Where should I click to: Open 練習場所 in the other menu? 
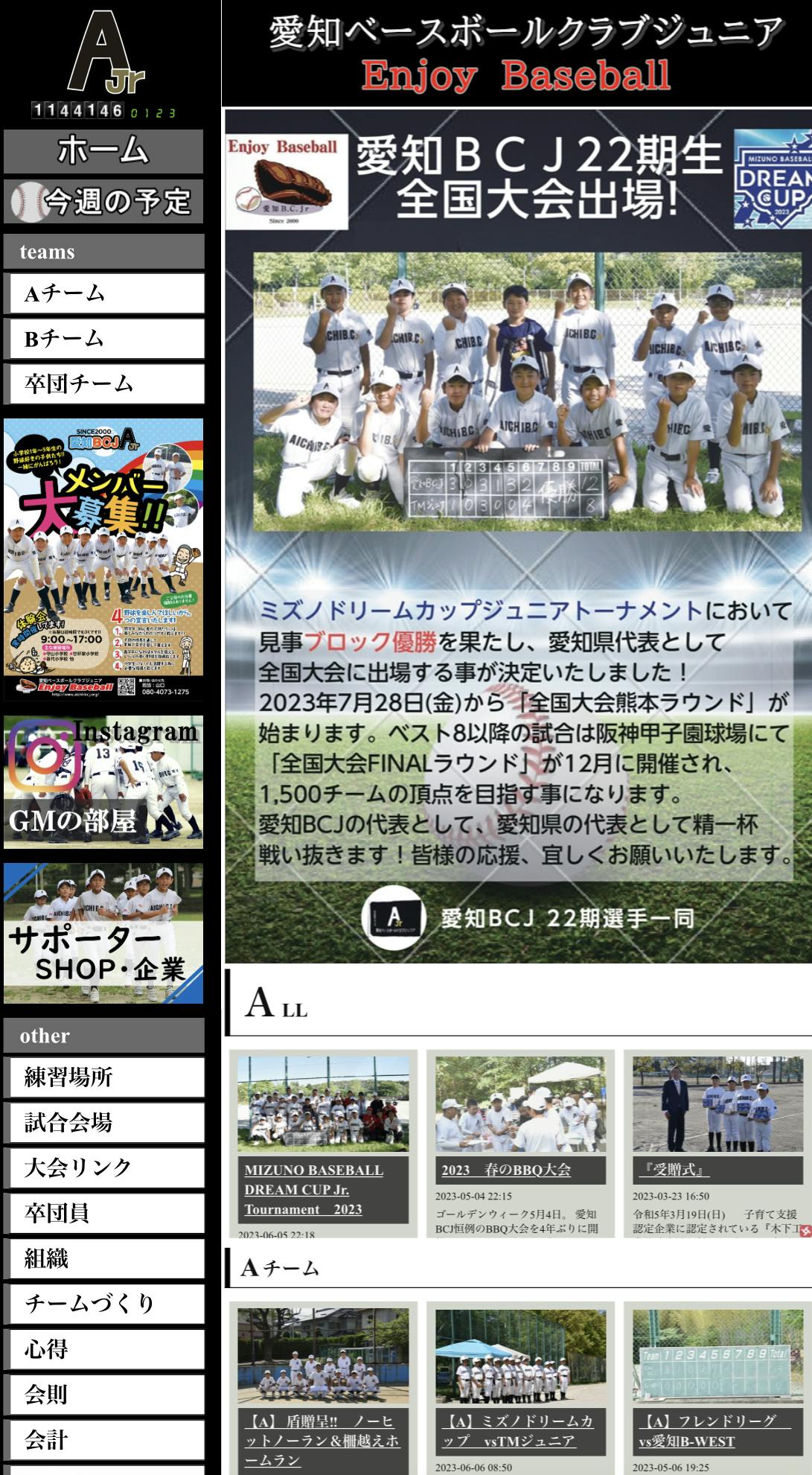click(x=106, y=1077)
